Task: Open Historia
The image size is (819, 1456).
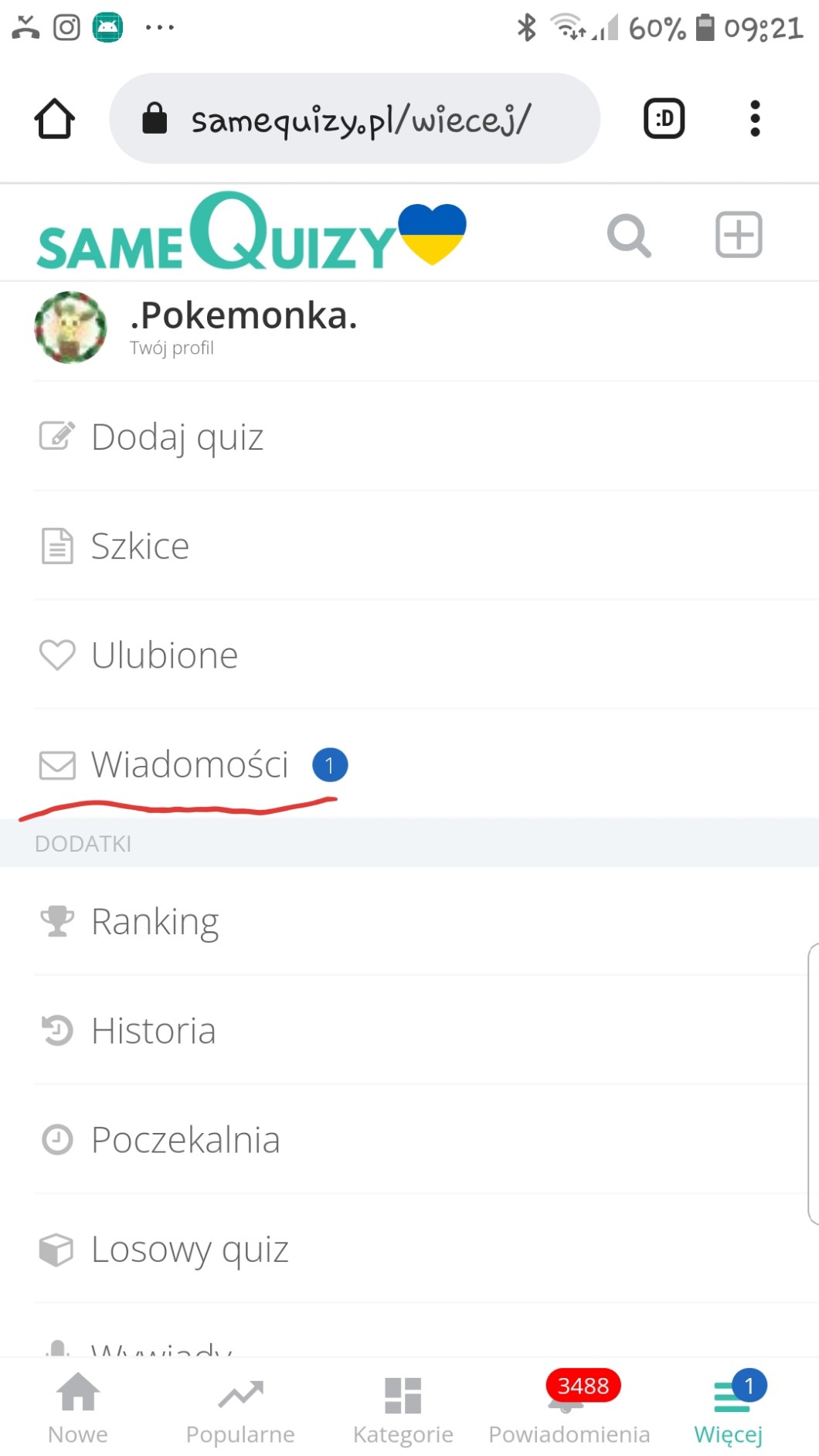Action: coord(153,1031)
